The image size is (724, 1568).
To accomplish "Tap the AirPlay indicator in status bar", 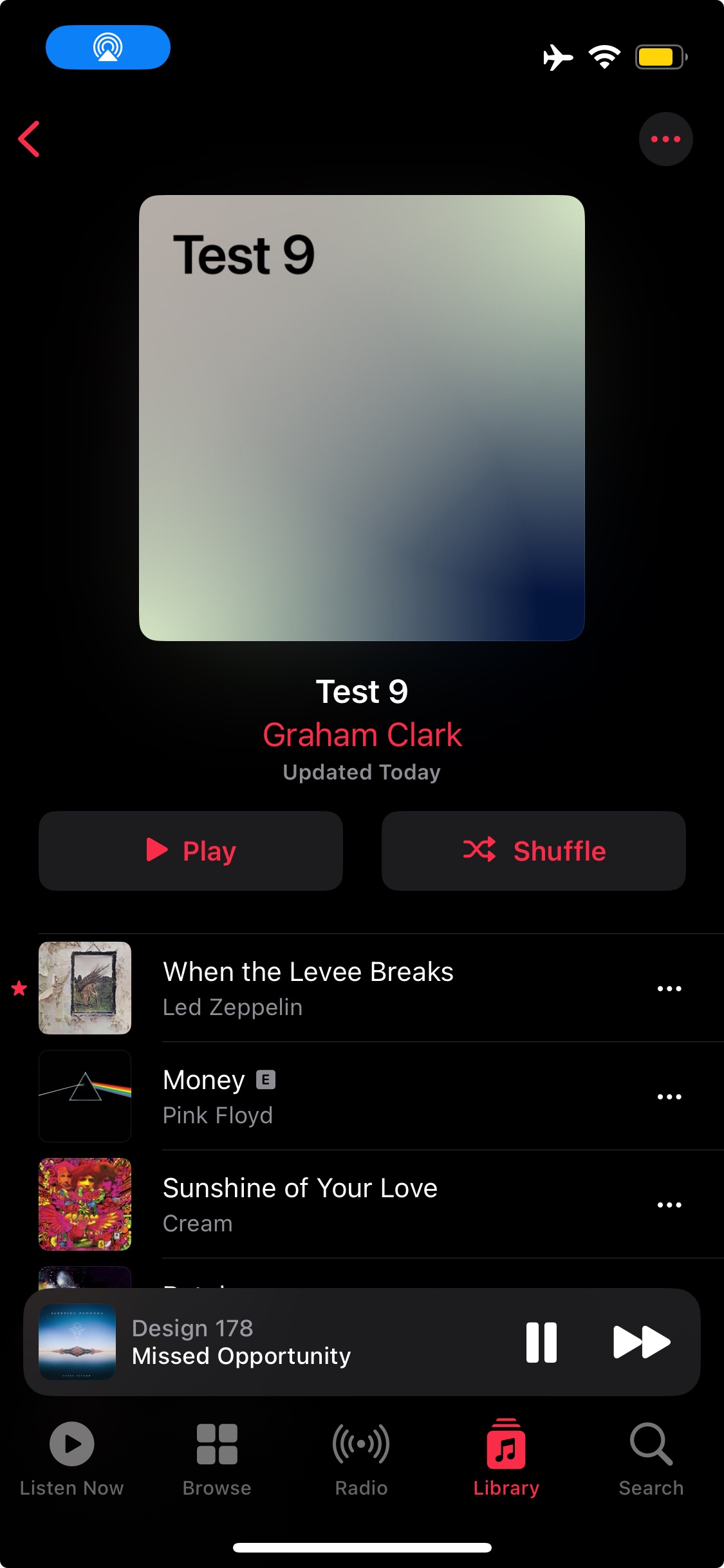I will coord(108,47).
